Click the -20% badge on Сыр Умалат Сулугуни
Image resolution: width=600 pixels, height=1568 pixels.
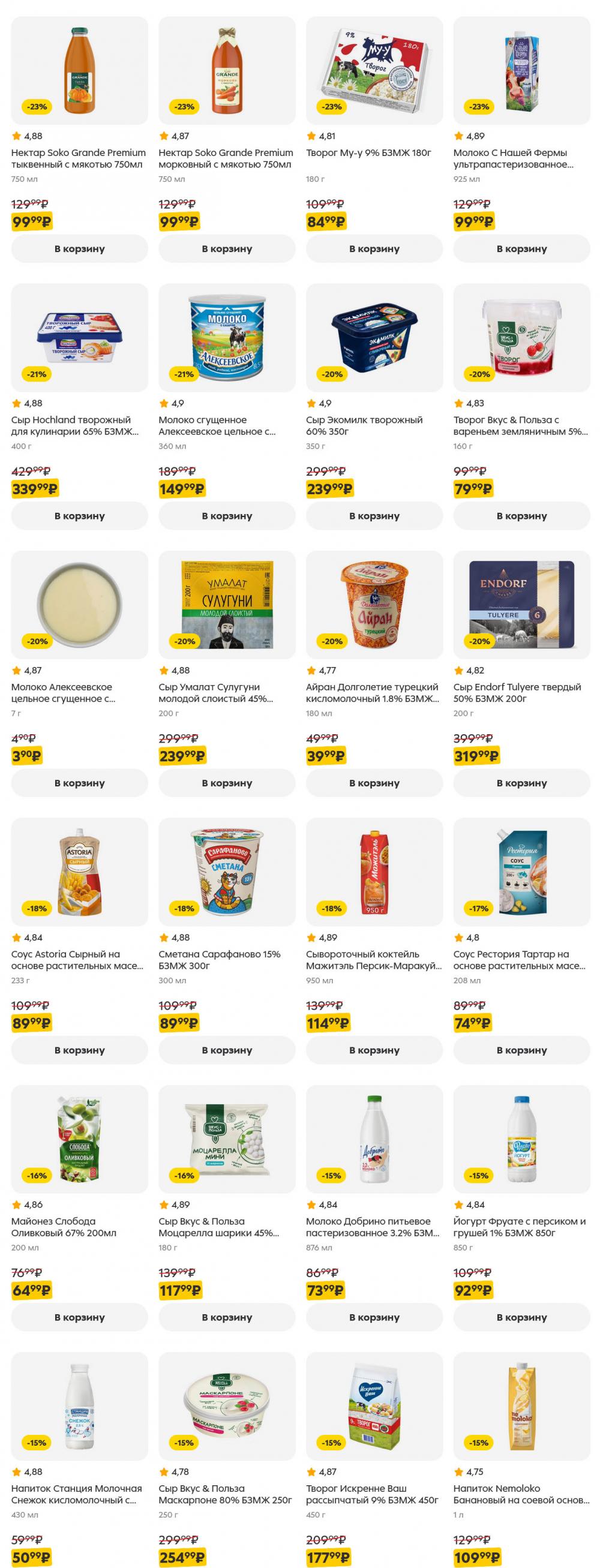click(187, 642)
